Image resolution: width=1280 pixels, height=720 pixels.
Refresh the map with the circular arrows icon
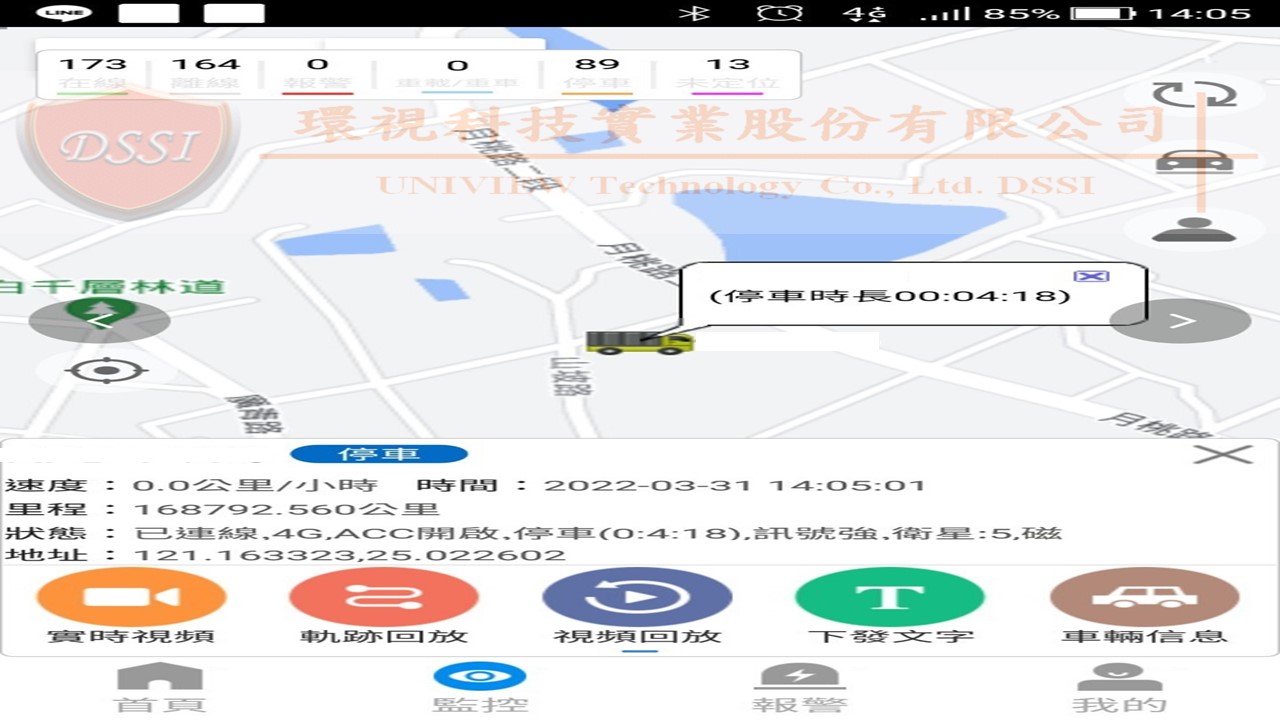(1194, 95)
